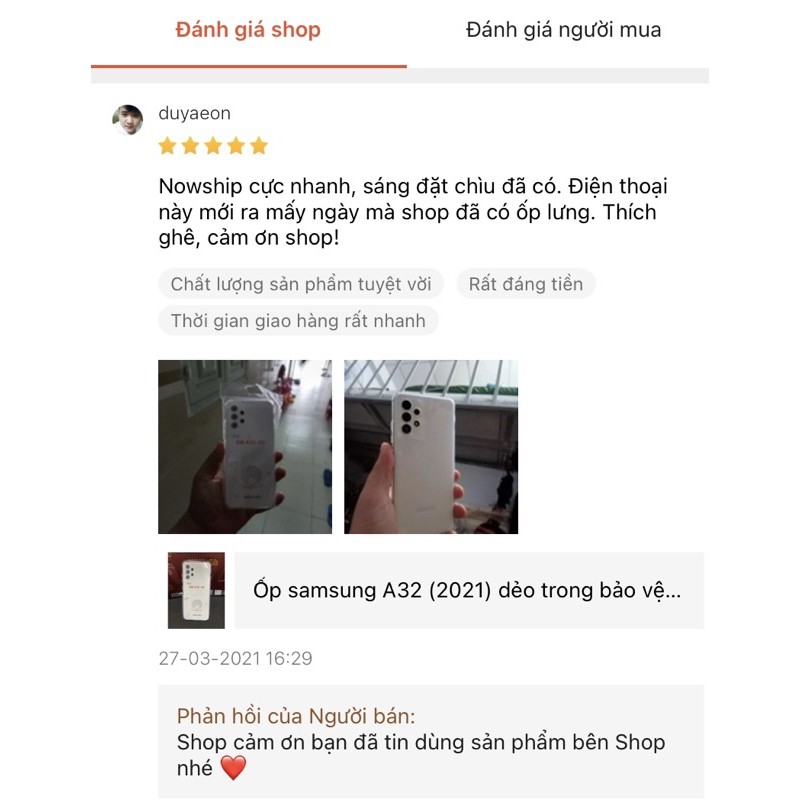View the second review photo of the phone

431,447
